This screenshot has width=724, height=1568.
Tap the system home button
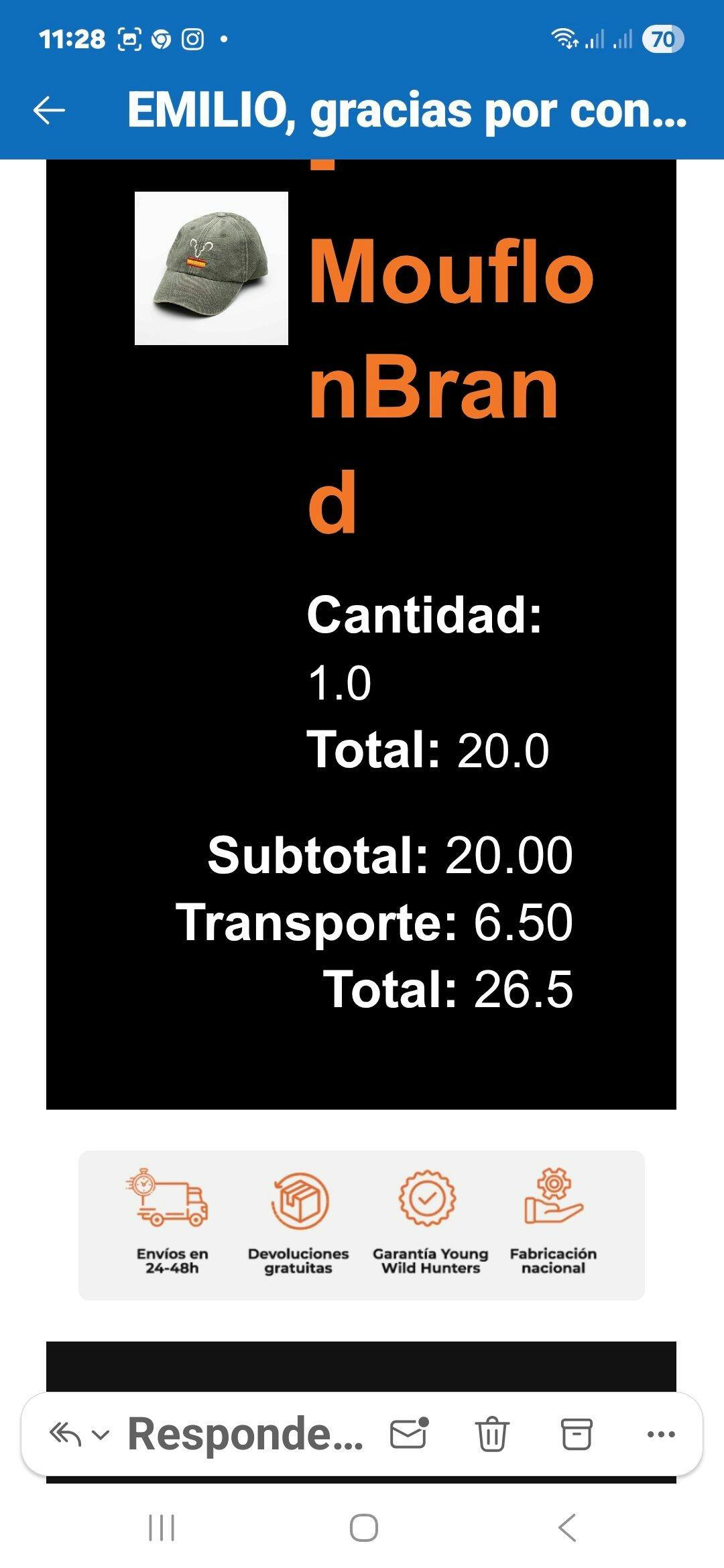click(x=363, y=1528)
